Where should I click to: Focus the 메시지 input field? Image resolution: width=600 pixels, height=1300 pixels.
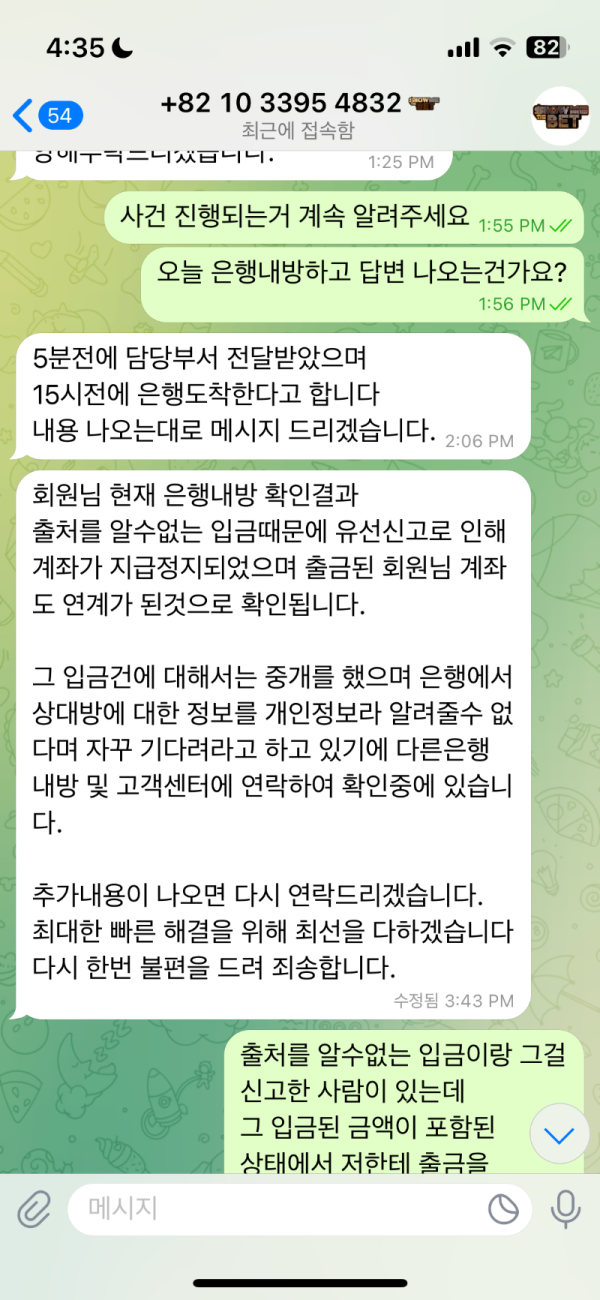pos(280,1209)
